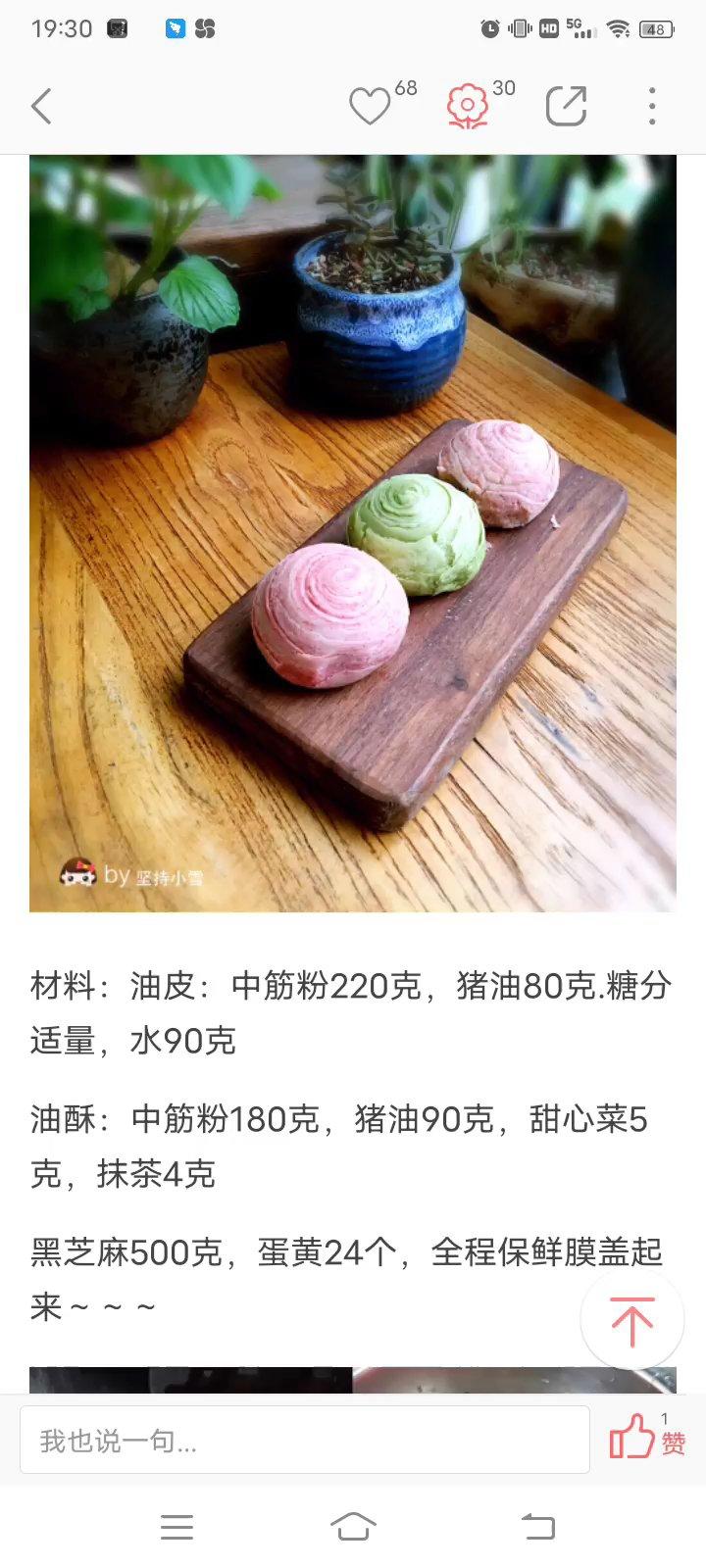Tap the reward count 30
This screenshot has height=1568, width=706.
pos(504,88)
